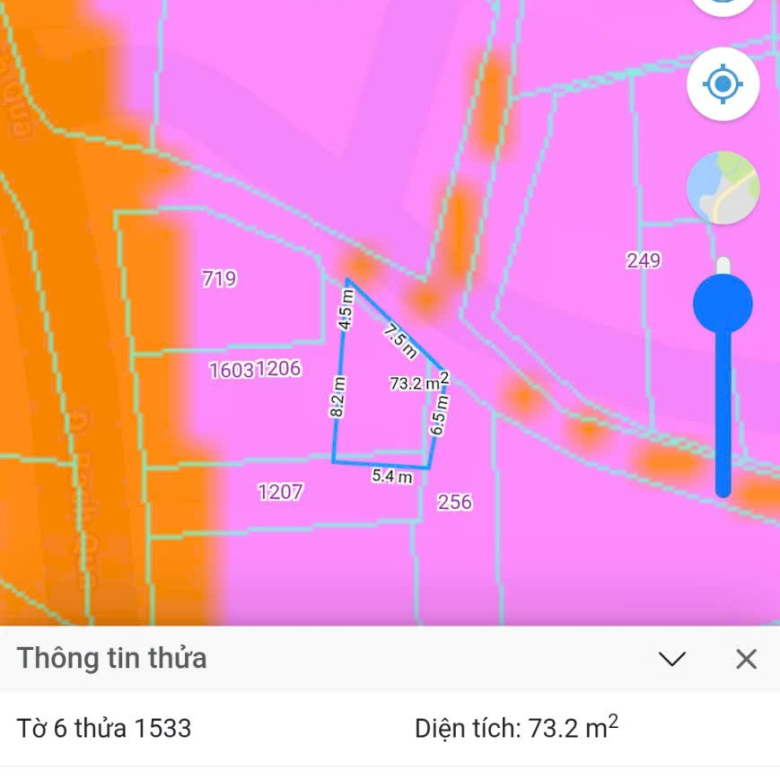Select land parcel 719 on the map

pyautogui.click(x=219, y=279)
